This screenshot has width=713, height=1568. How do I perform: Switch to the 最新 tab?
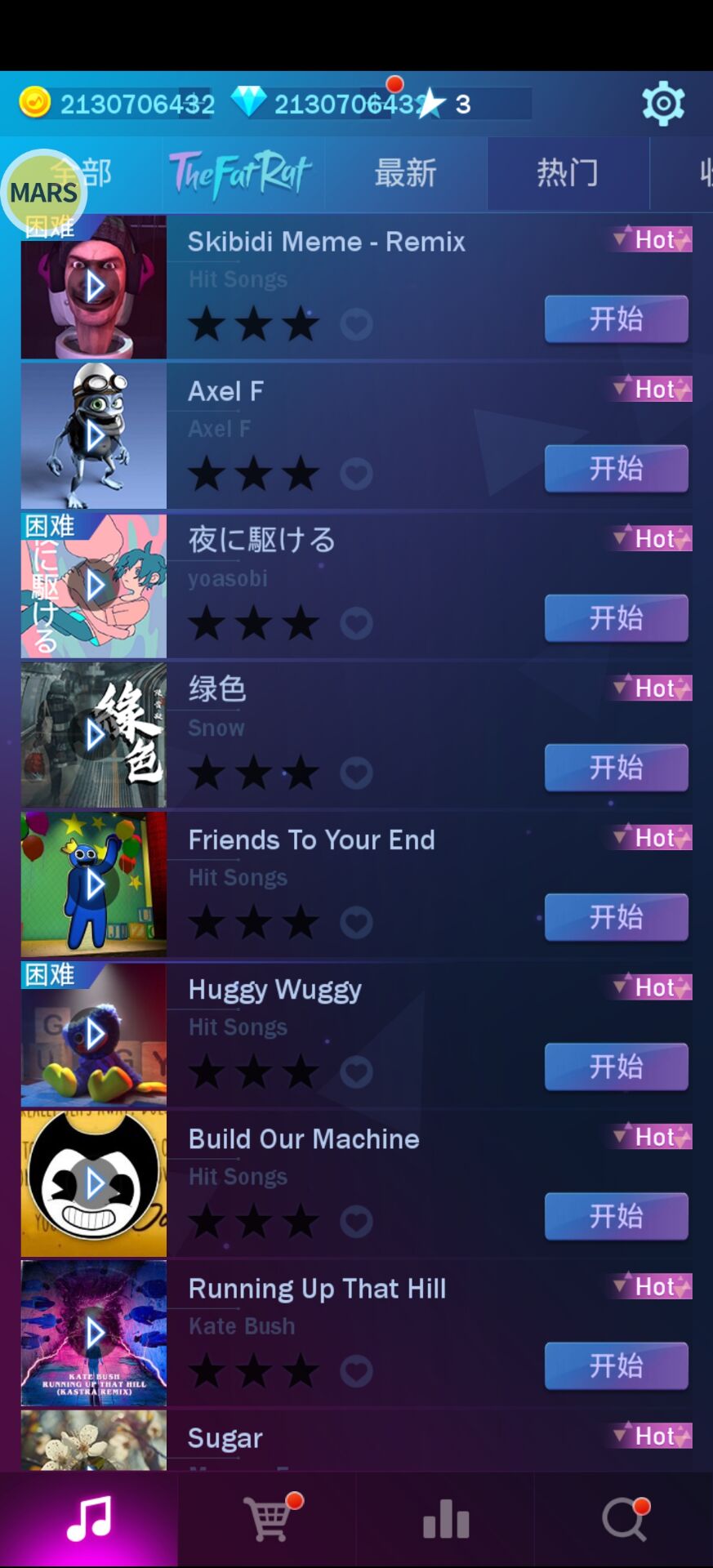(405, 174)
